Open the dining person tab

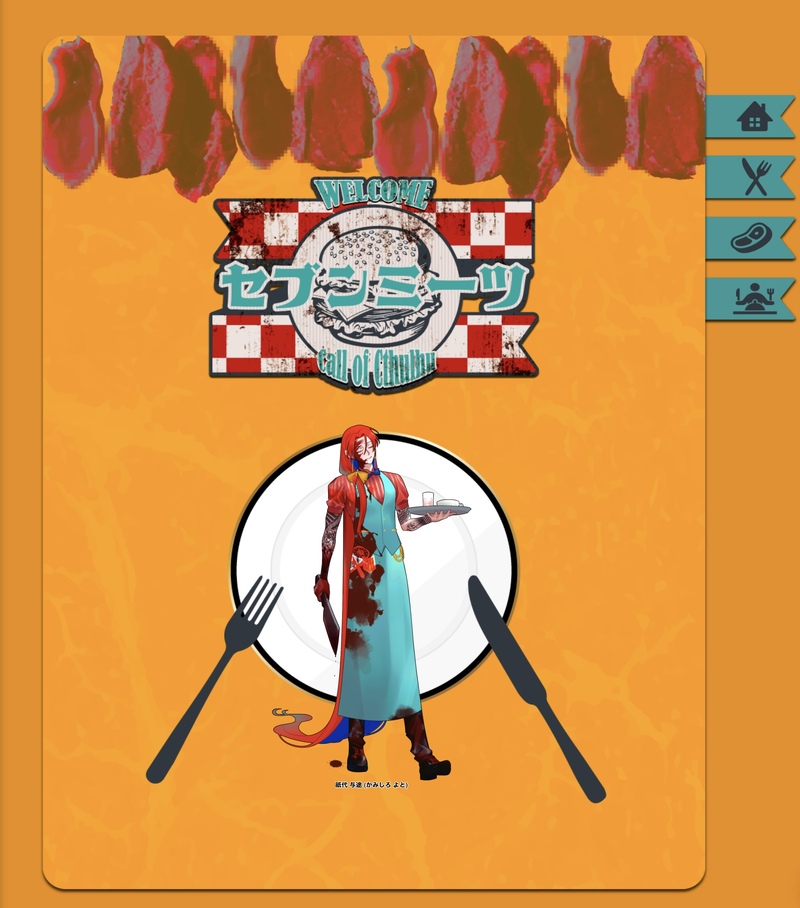[751, 299]
